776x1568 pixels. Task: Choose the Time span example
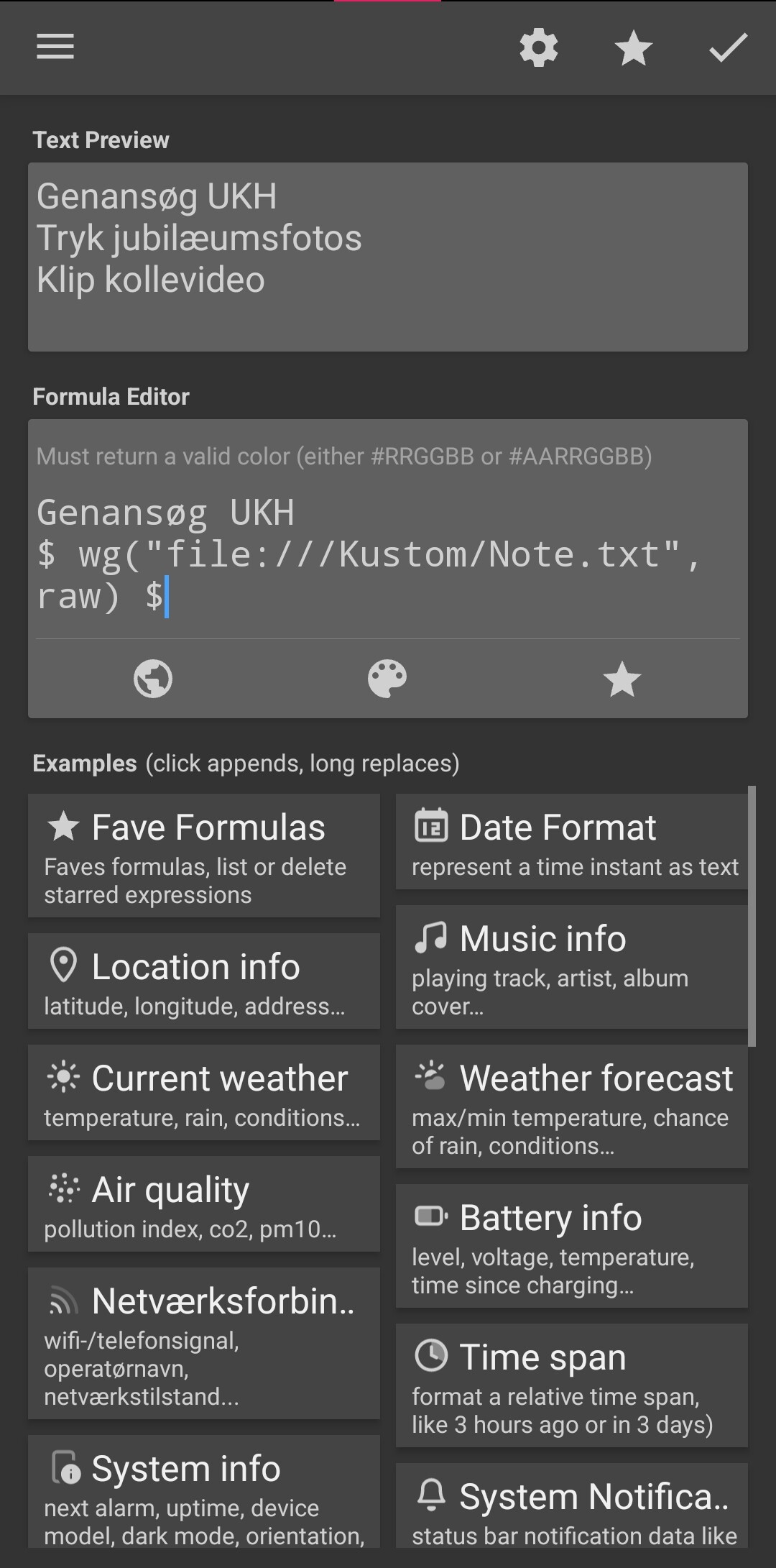click(572, 1385)
